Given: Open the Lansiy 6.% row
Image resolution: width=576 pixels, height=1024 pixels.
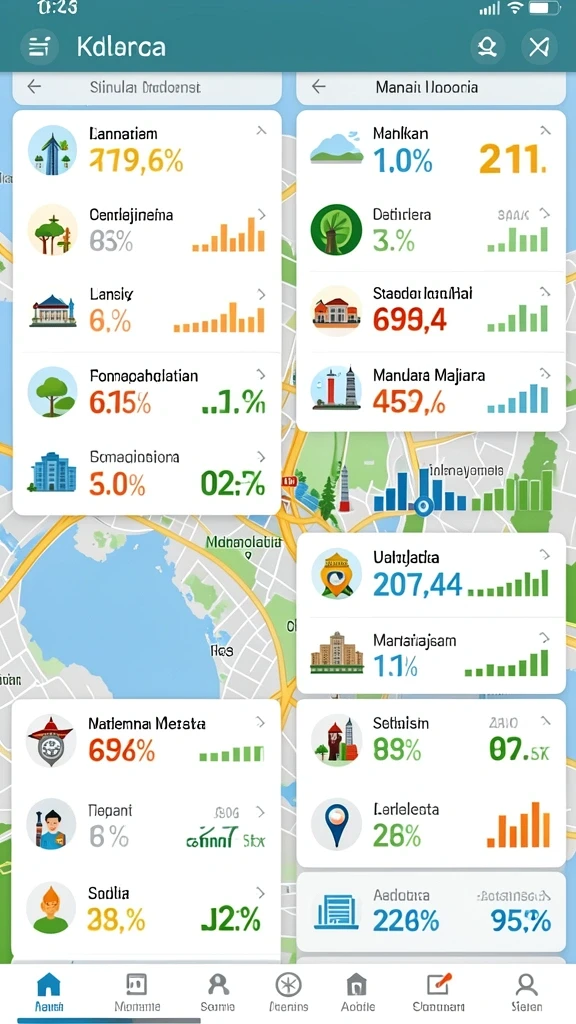Looking at the screenshot, I should [147, 311].
